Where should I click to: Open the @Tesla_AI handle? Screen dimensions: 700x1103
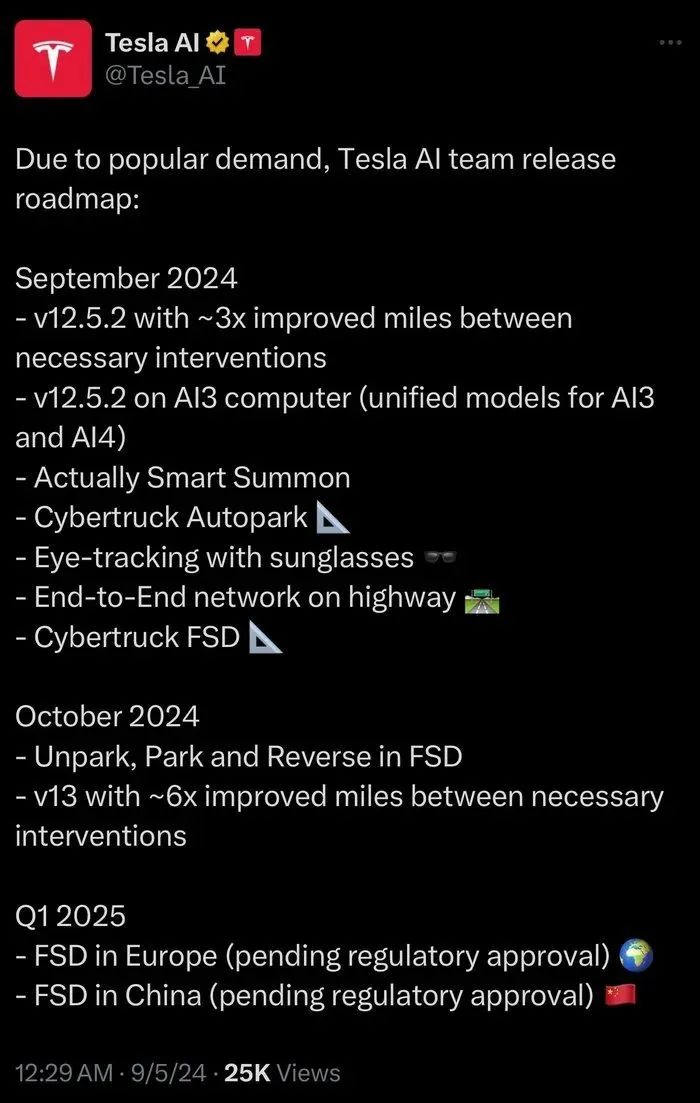coord(165,75)
